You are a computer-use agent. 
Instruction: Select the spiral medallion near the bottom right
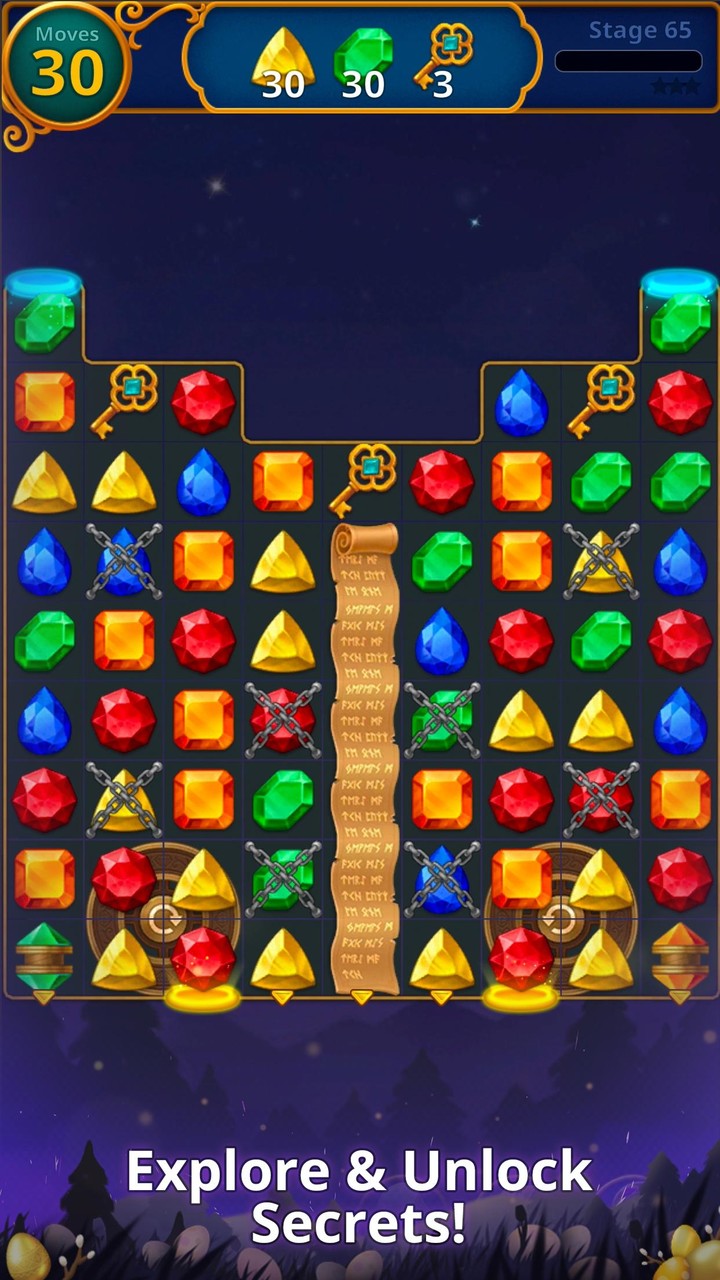[558, 920]
